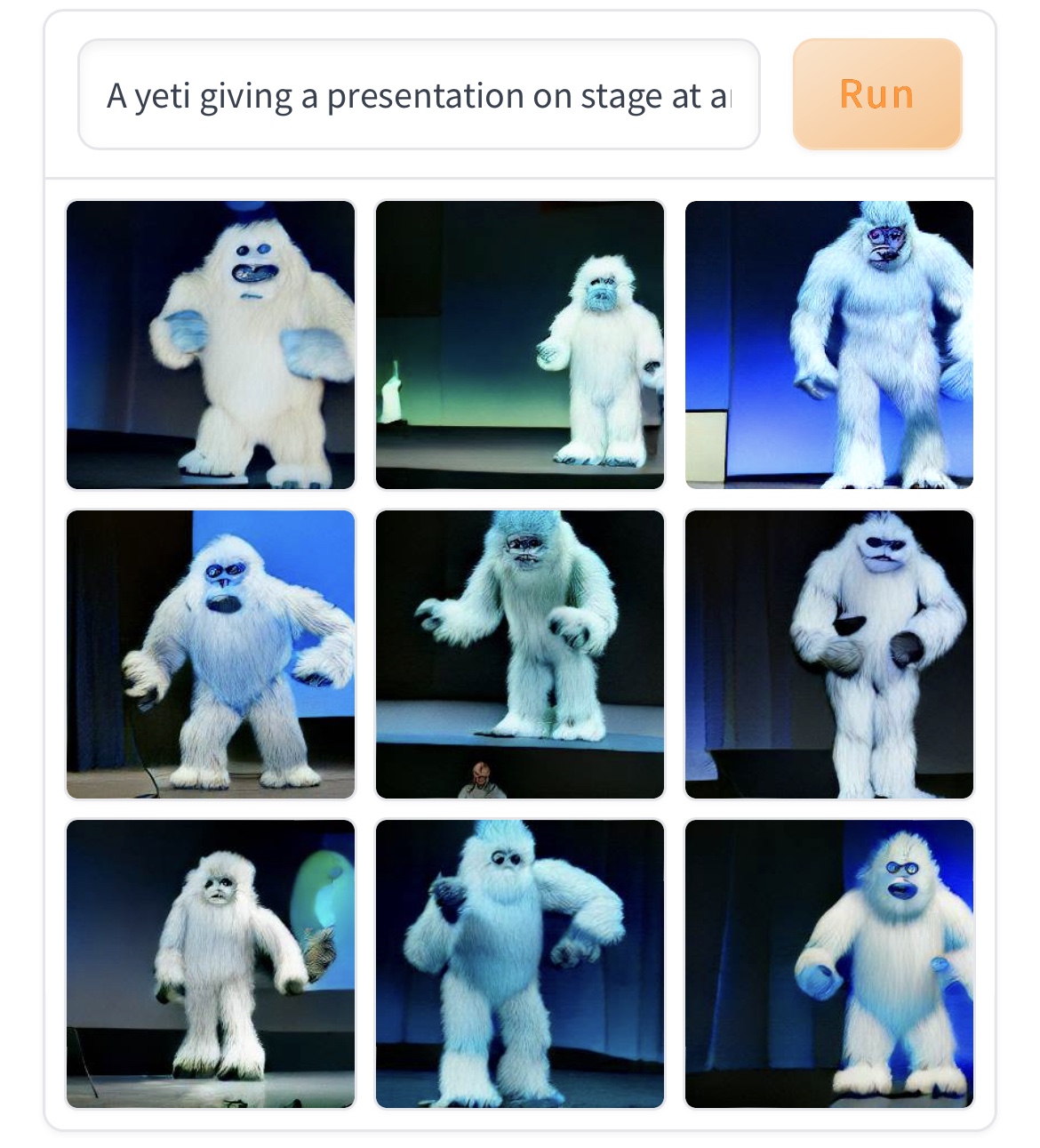Tap the Run button

(876, 94)
